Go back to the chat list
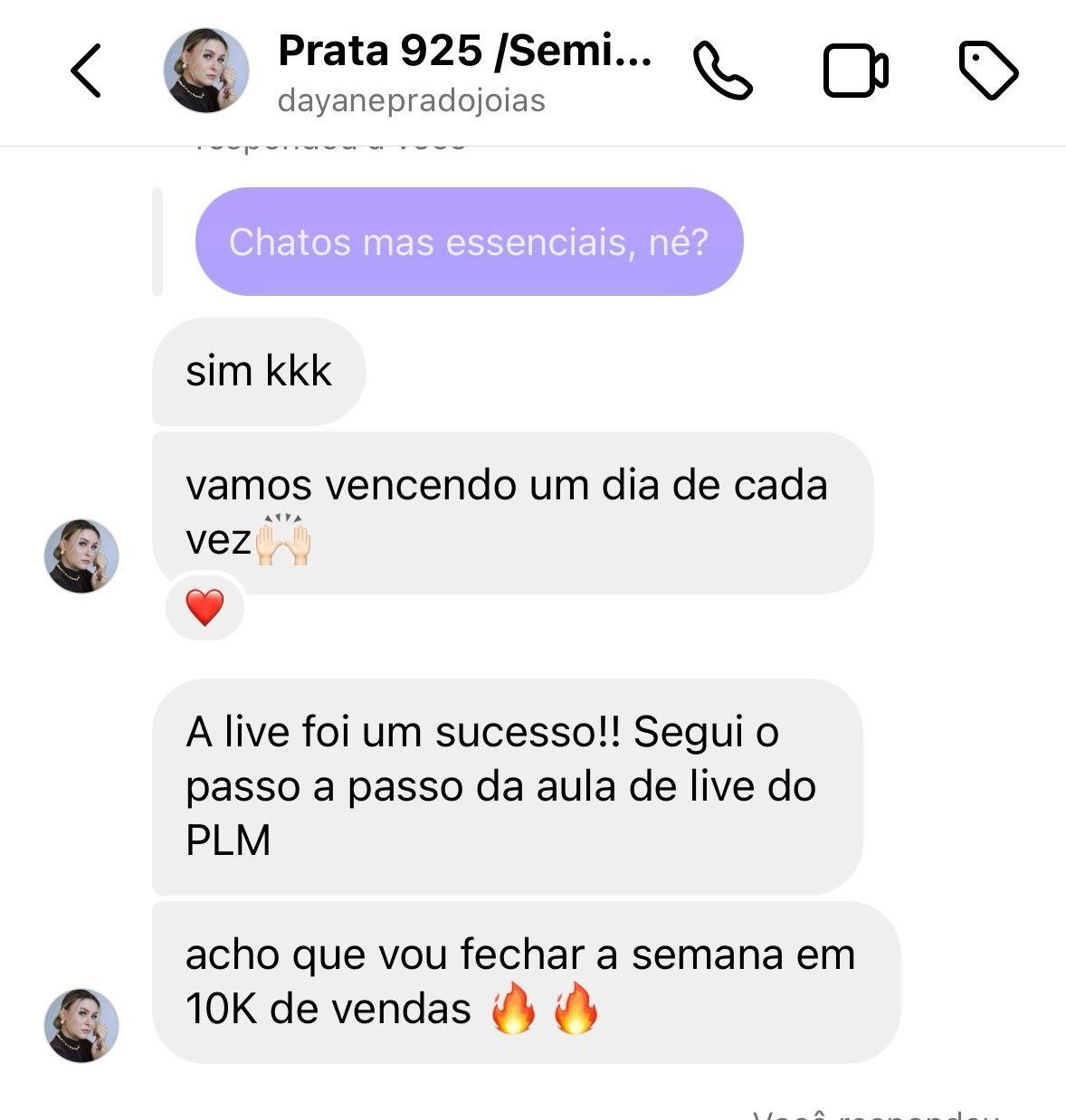The height and width of the screenshot is (1120, 1066). 86,71
